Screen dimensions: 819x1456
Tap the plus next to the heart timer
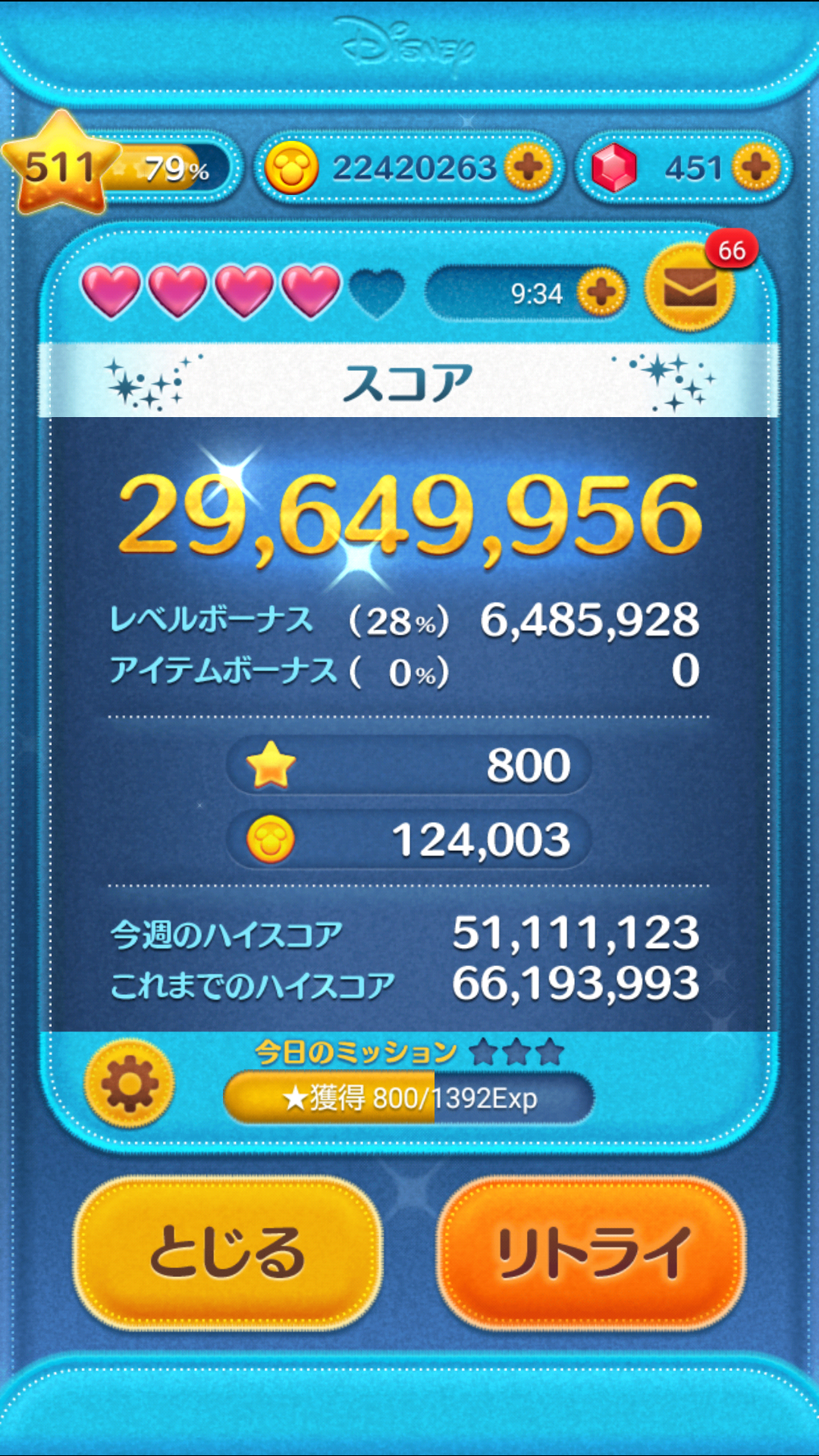pyautogui.click(x=601, y=292)
